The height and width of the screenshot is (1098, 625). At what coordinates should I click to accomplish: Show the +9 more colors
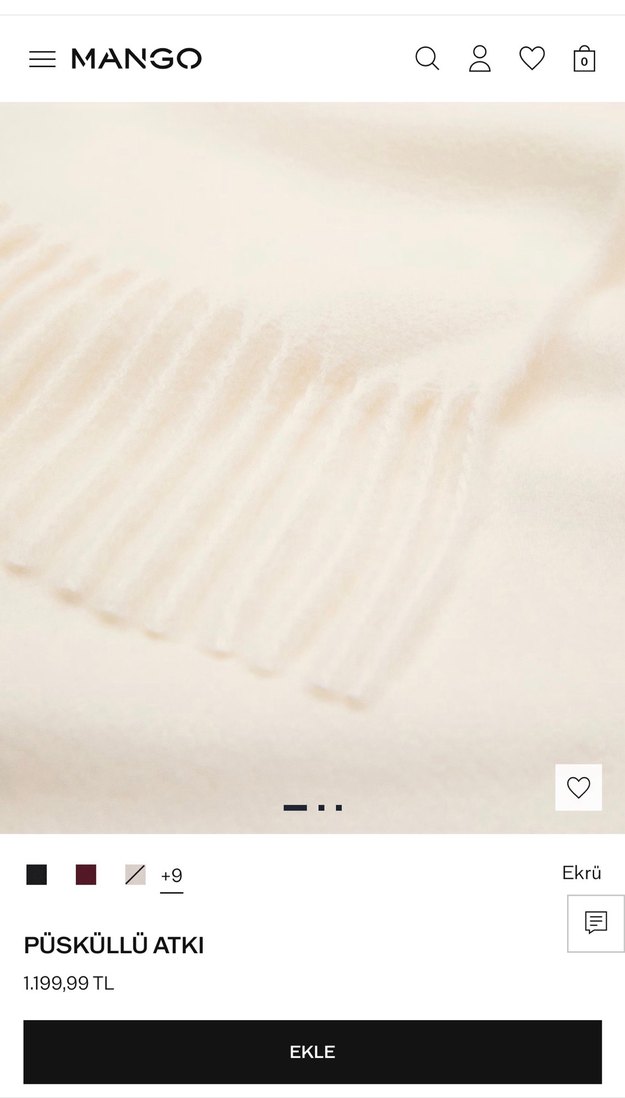click(x=171, y=877)
